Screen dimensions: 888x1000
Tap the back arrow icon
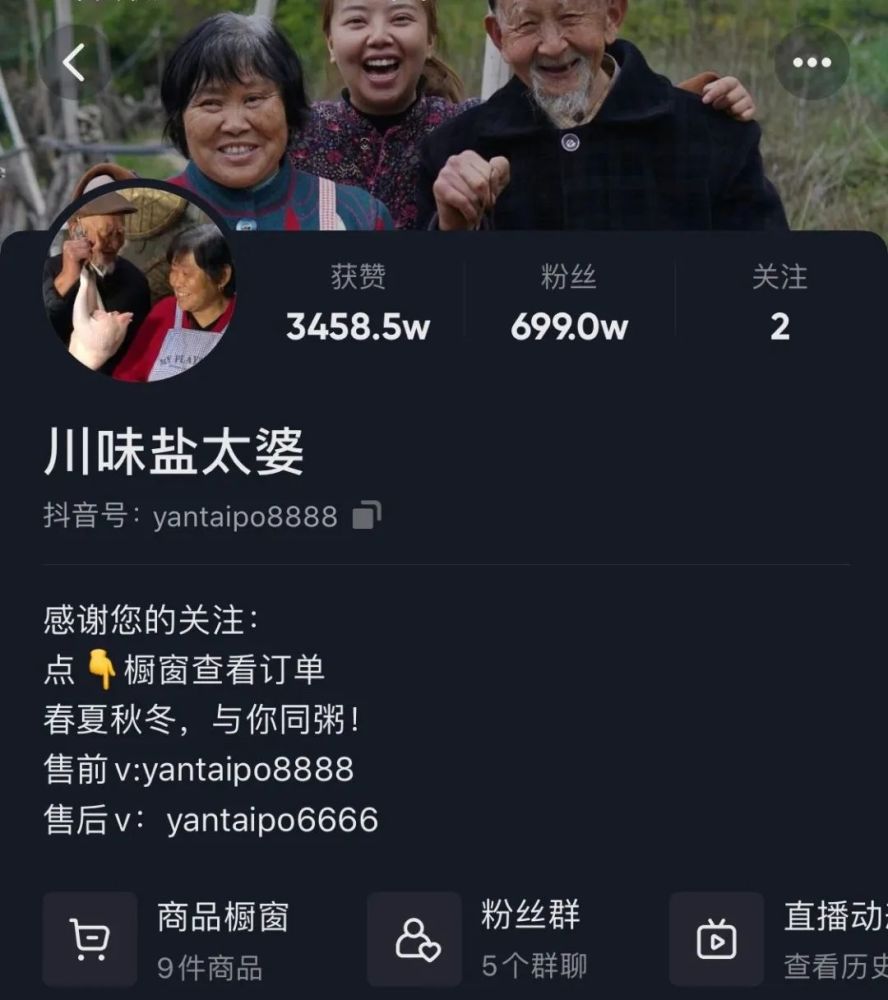click(70, 60)
